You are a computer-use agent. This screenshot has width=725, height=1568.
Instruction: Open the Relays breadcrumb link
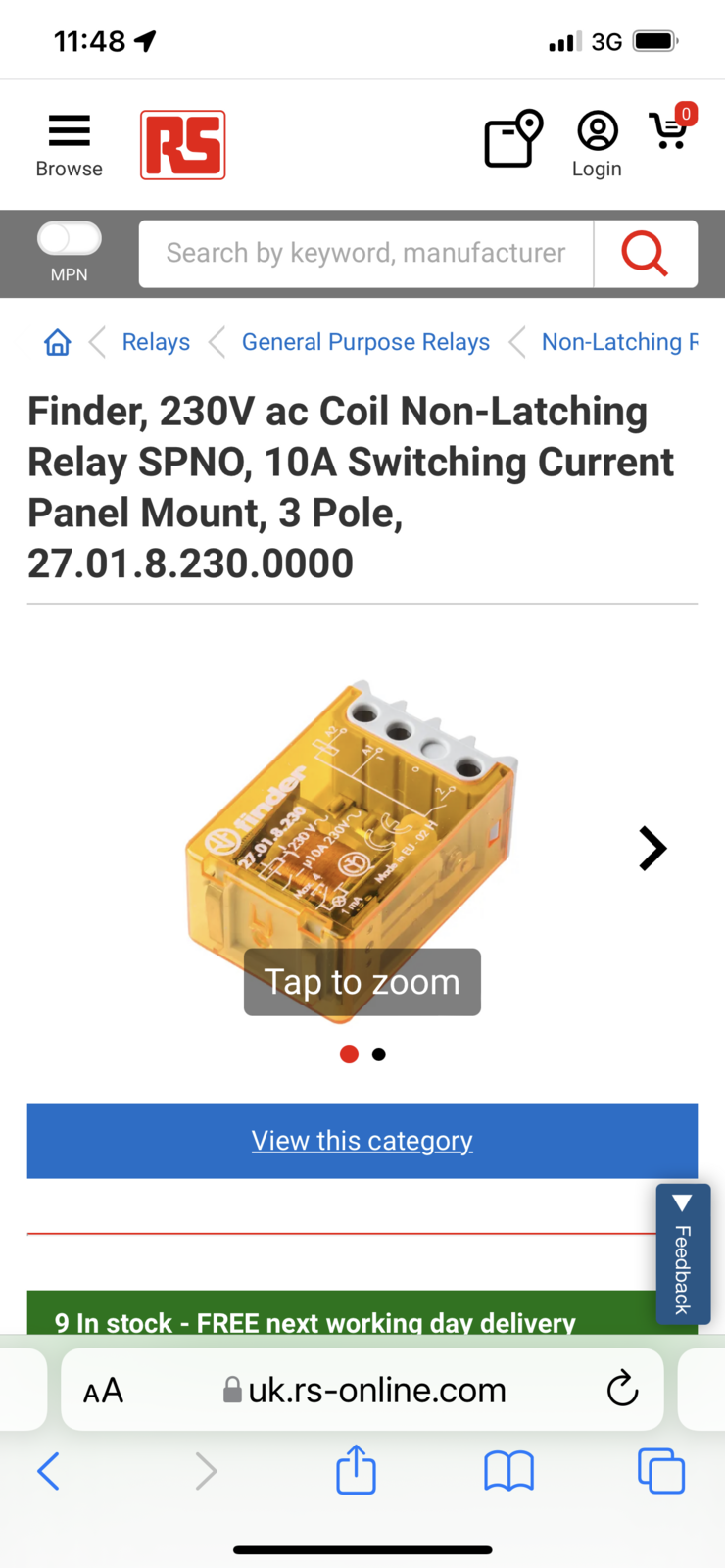coord(156,342)
